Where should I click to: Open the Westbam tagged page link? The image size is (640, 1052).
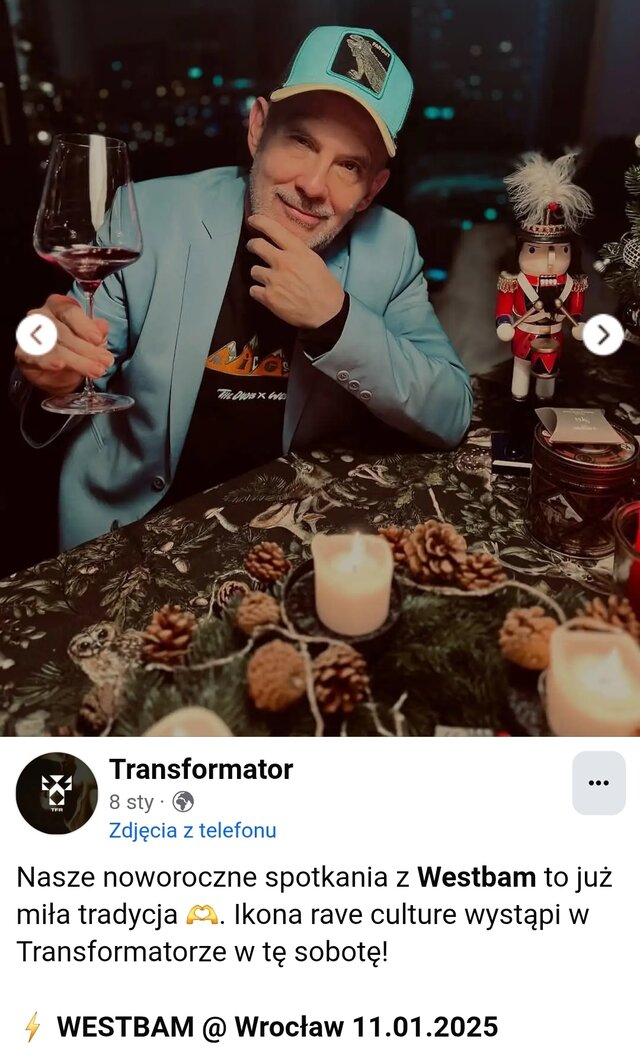(476, 877)
